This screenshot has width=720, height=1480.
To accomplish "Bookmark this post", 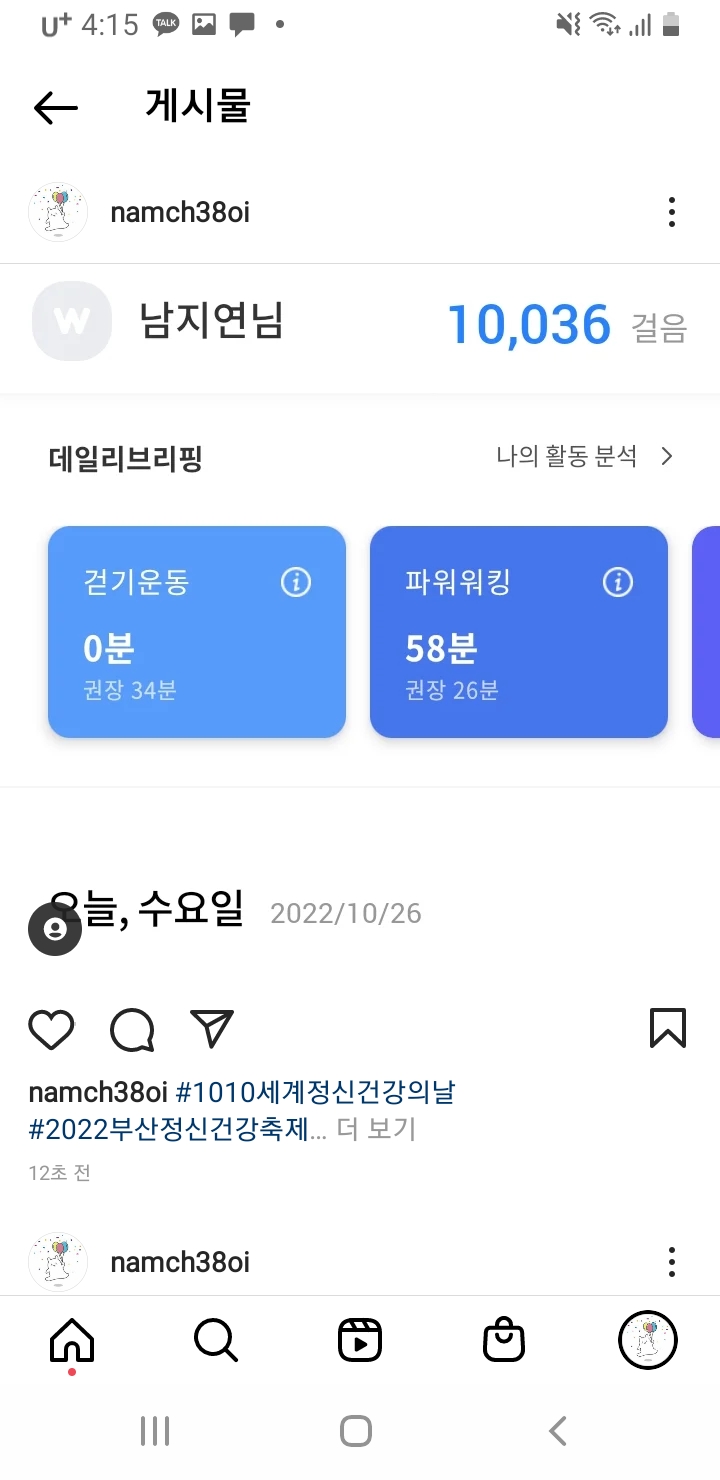I will pos(667,1028).
